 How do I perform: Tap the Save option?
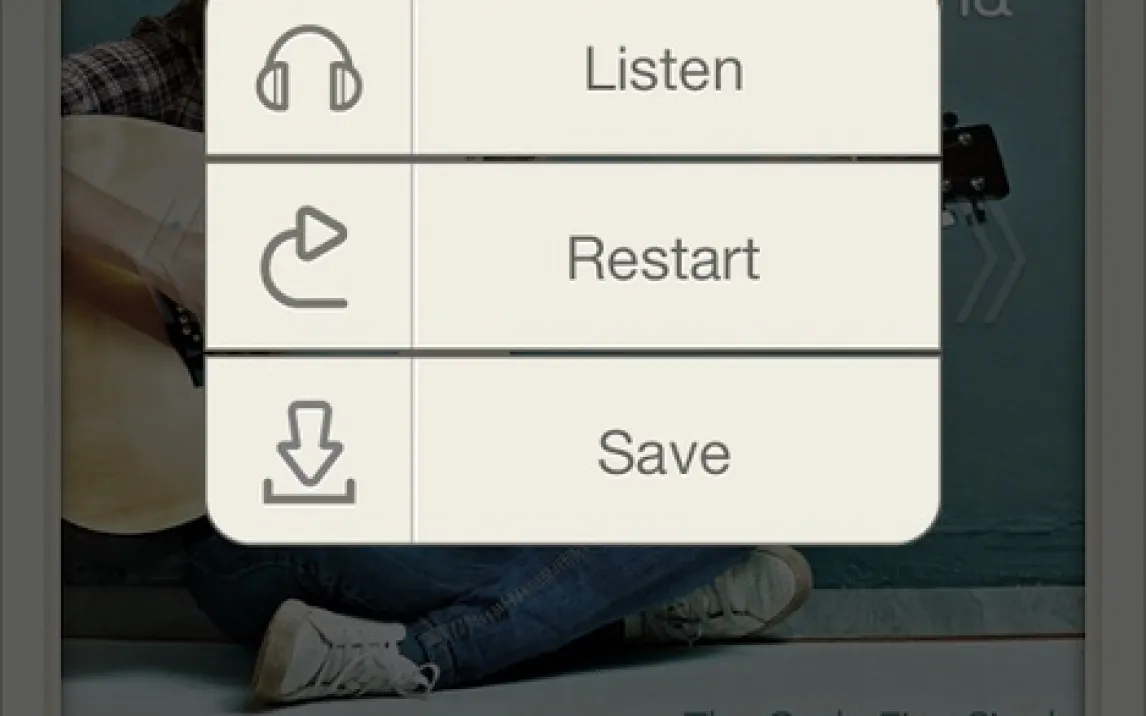tap(662, 452)
